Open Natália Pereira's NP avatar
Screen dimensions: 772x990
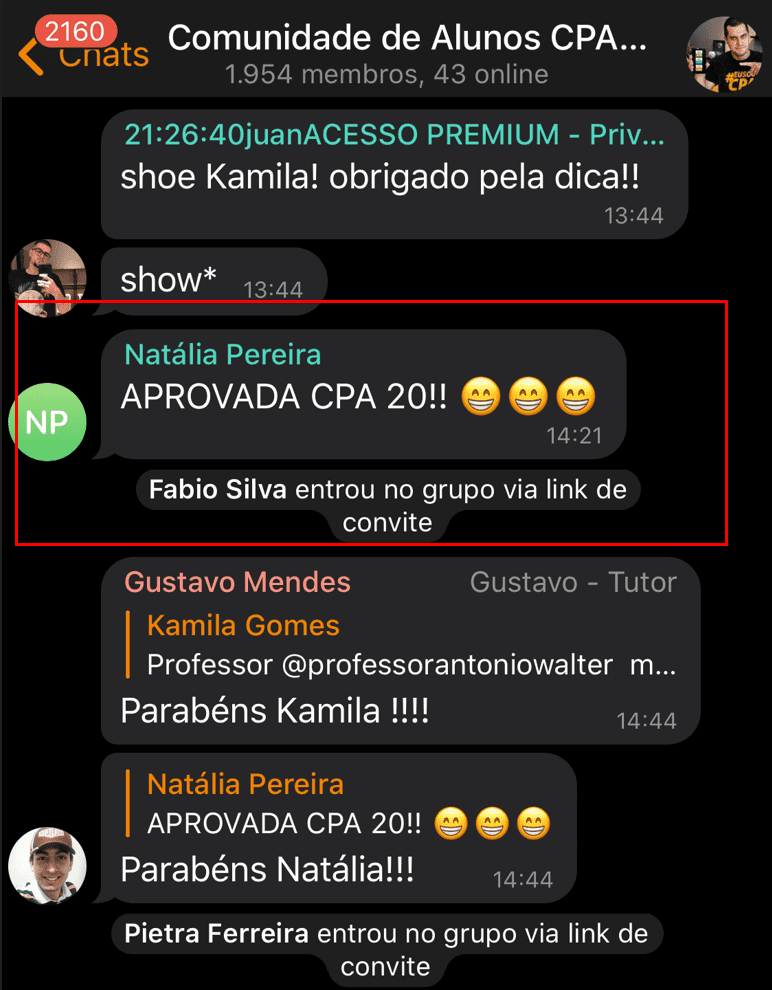click(x=47, y=422)
